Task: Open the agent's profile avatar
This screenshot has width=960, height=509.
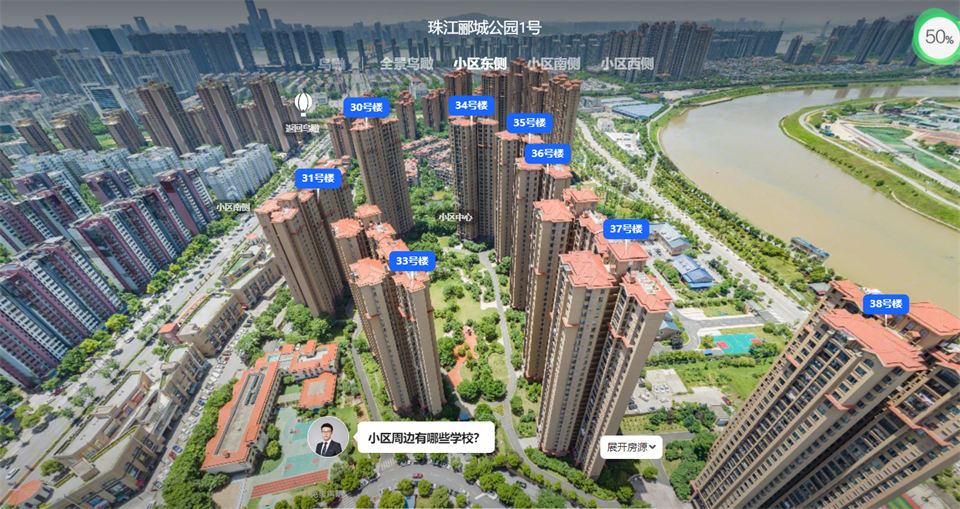Action: click(x=327, y=437)
